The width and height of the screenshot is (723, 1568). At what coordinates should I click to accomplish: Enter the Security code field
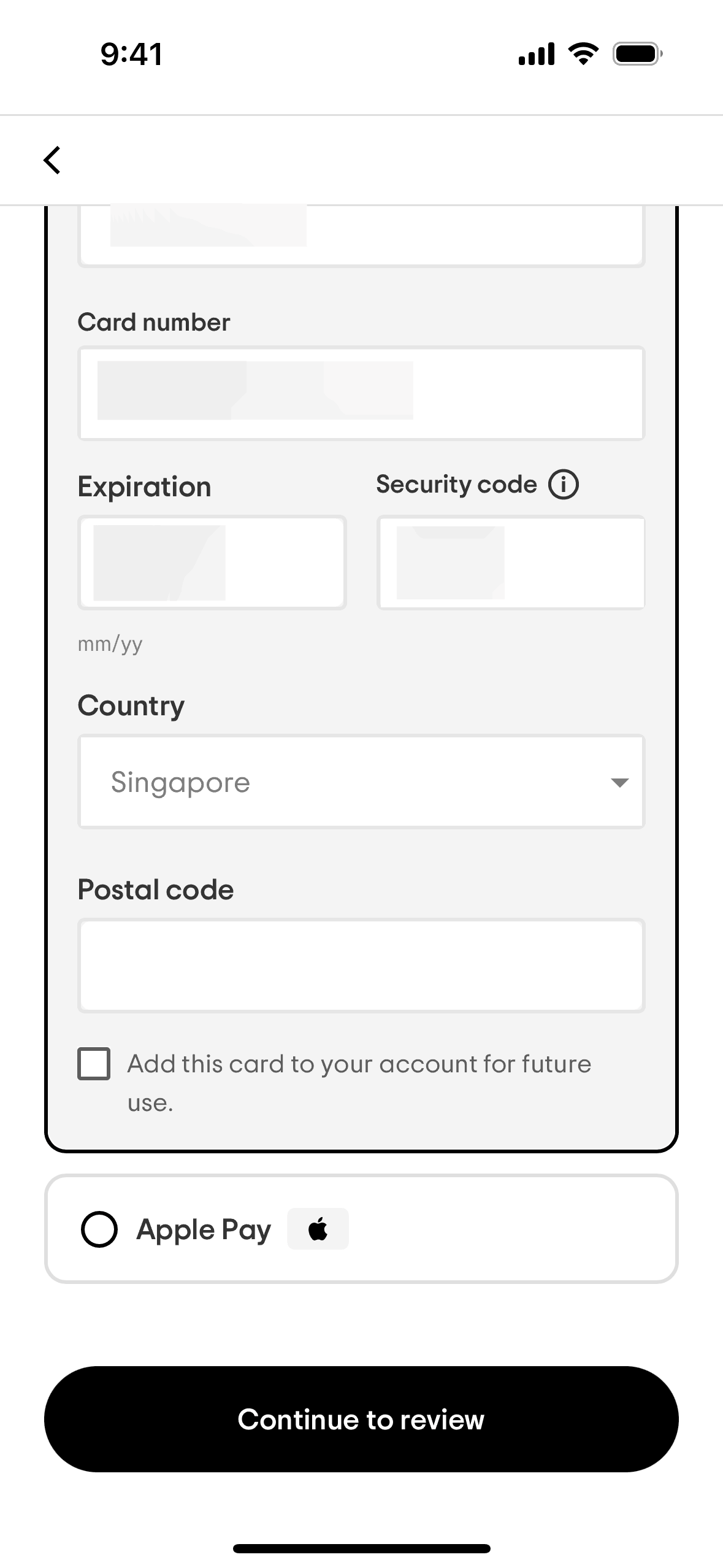pos(510,563)
